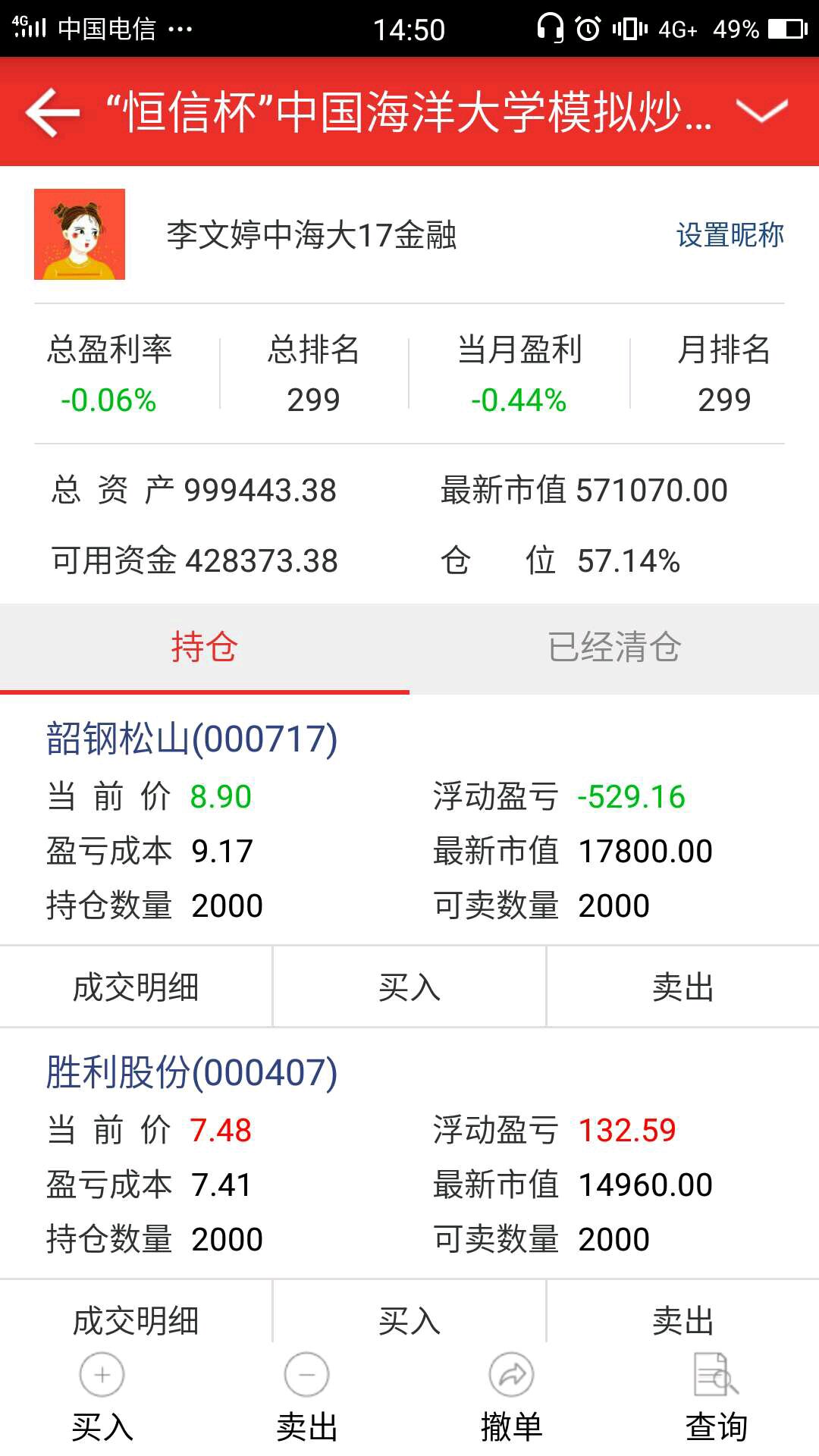Select the 持仓 tab
This screenshot has width=819, height=1456.
tap(205, 648)
